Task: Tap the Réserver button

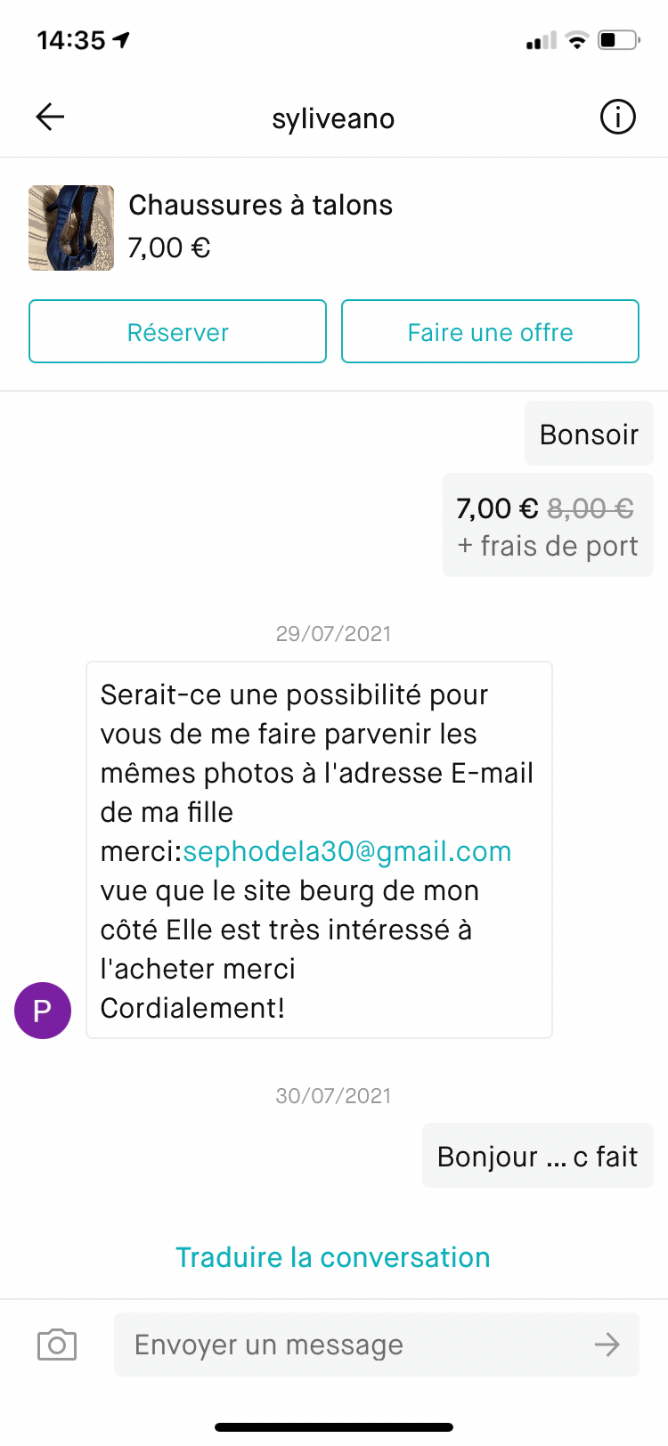Action: pyautogui.click(x=177, y=331)
